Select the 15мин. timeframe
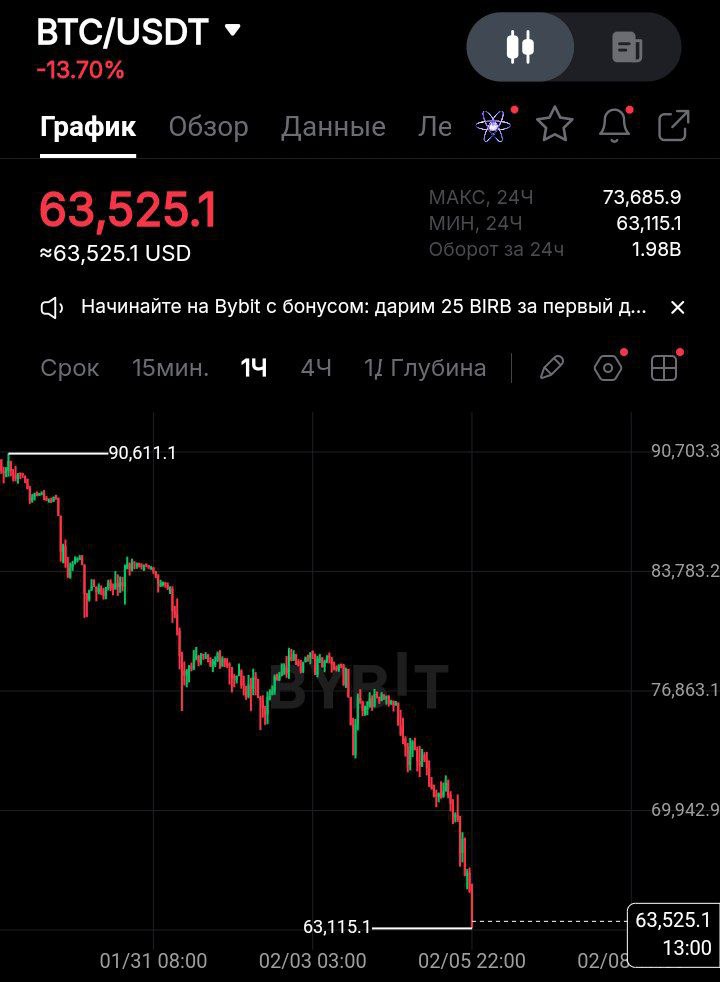 pos(170,368)
